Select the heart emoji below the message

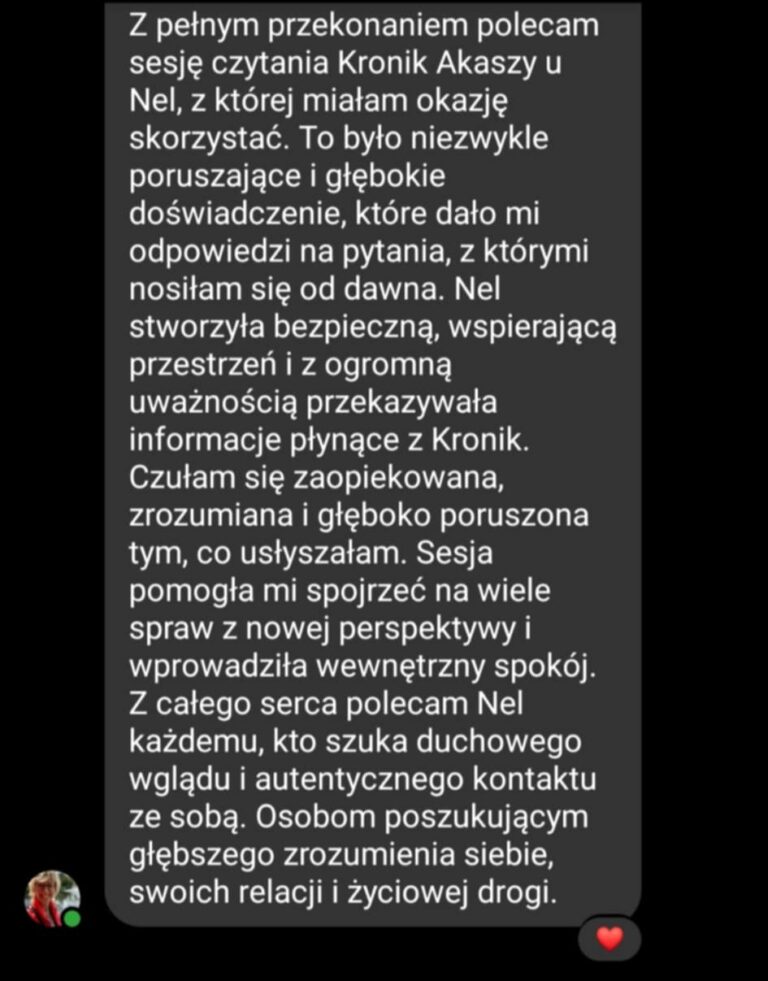[x=611, y=938]
